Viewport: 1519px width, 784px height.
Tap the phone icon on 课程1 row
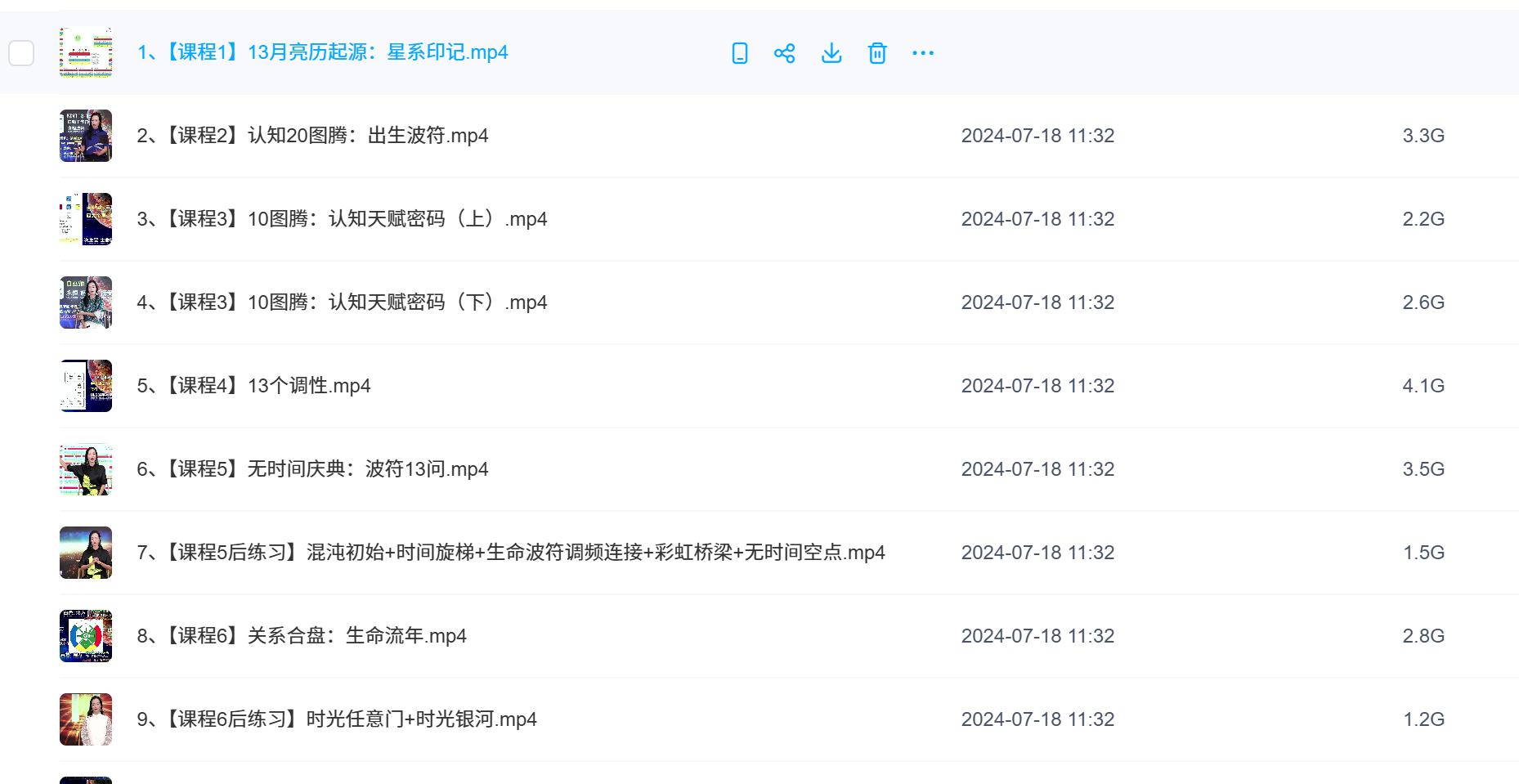[739, 53]
